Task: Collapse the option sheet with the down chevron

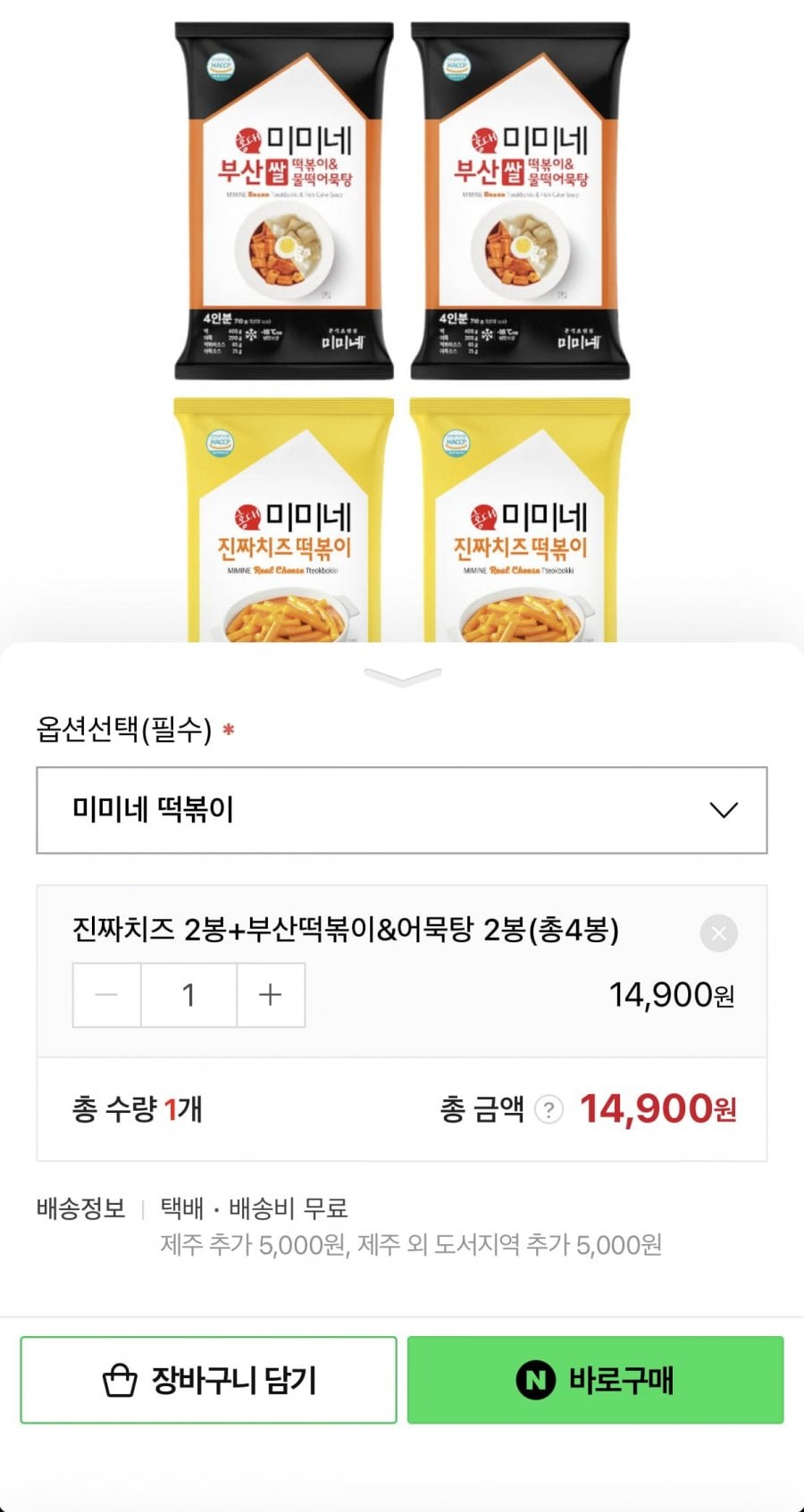Action: 402,678
